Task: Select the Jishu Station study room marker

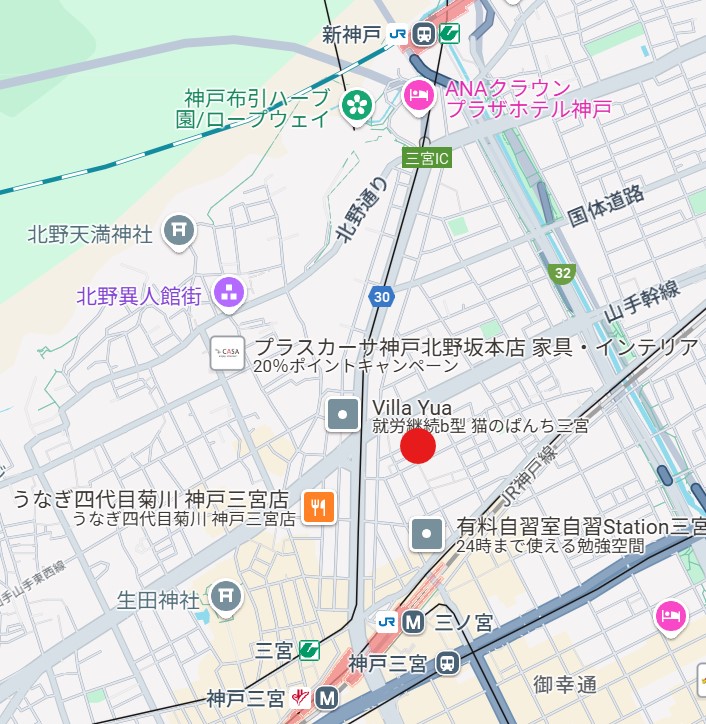Action: pyautogui.click(x=427, y=534)
